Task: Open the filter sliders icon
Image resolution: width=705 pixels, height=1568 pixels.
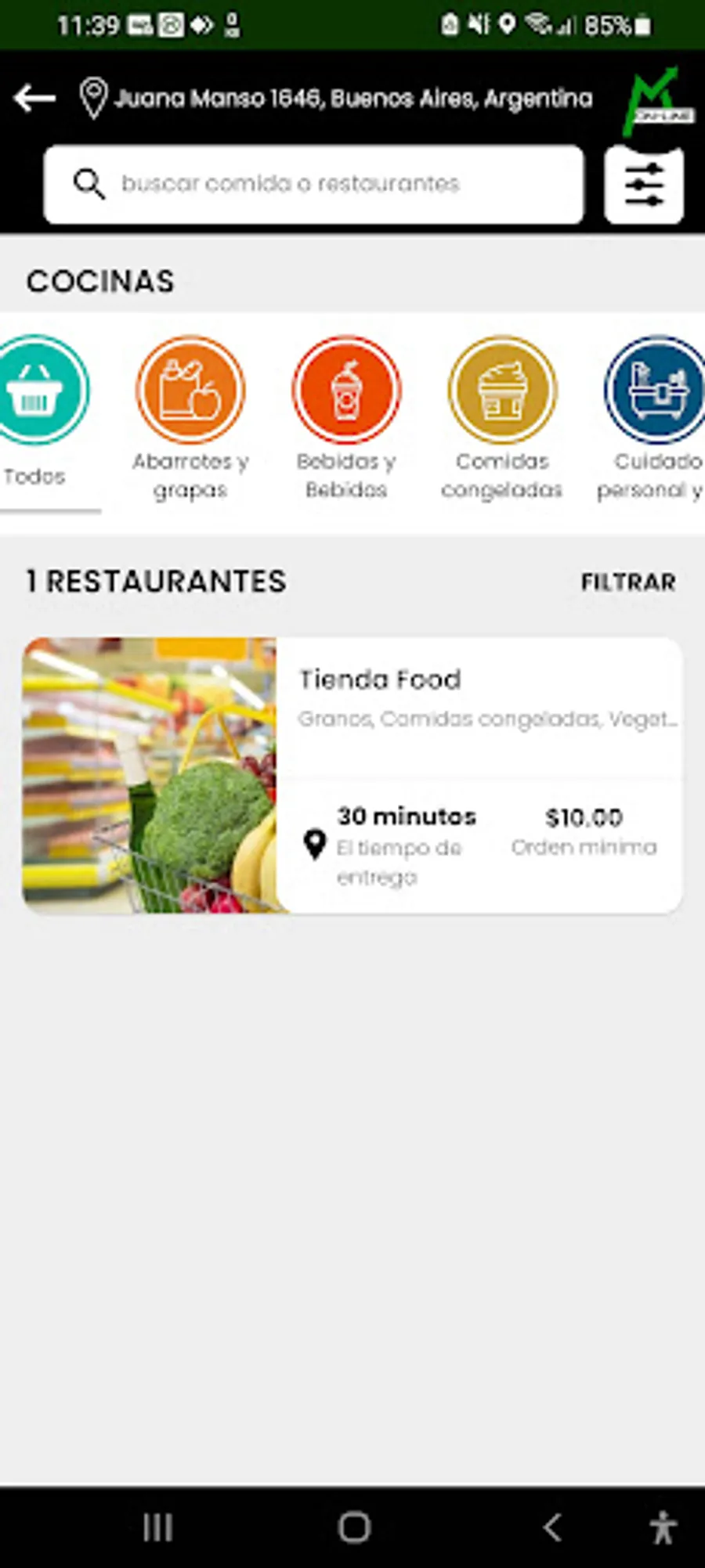Action: pyautogui.click(x=644, y=186)
